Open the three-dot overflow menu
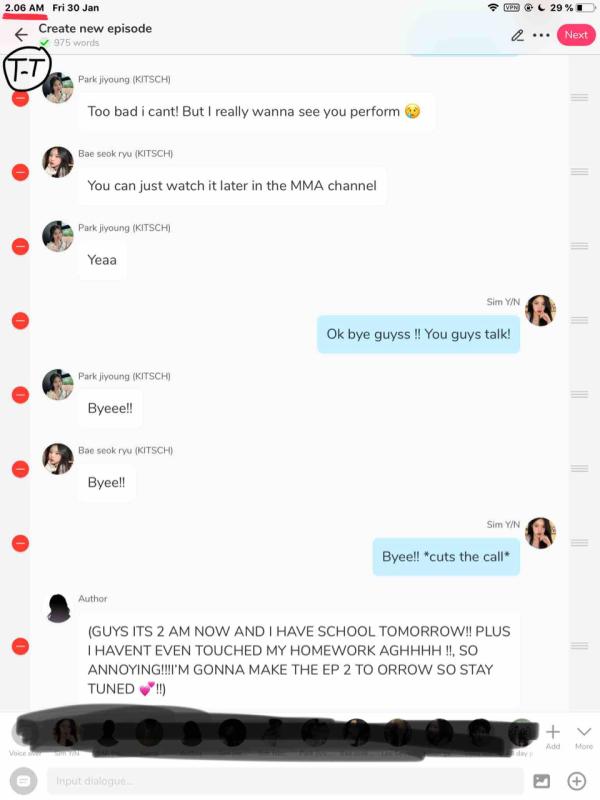The image size is (600, 800). click(x=542, y=35)
